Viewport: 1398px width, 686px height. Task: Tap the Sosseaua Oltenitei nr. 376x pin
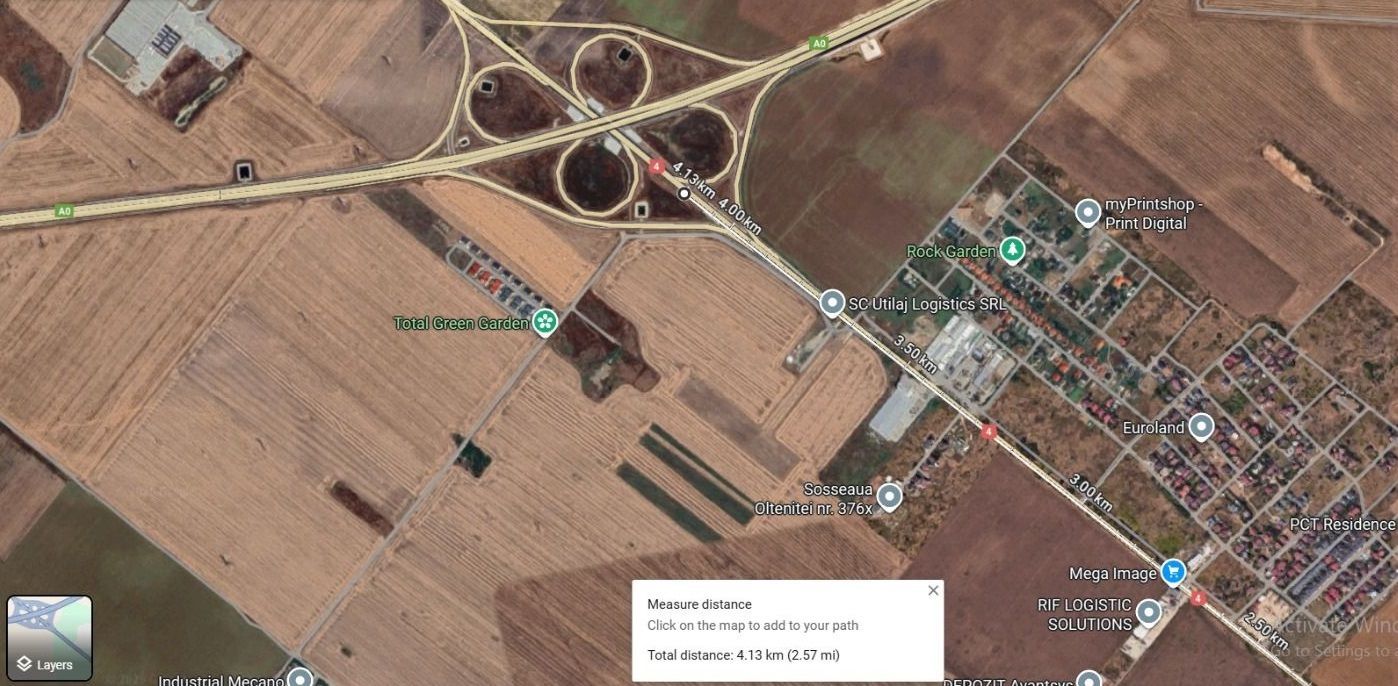pyautogui.click(x=888, y=496)
